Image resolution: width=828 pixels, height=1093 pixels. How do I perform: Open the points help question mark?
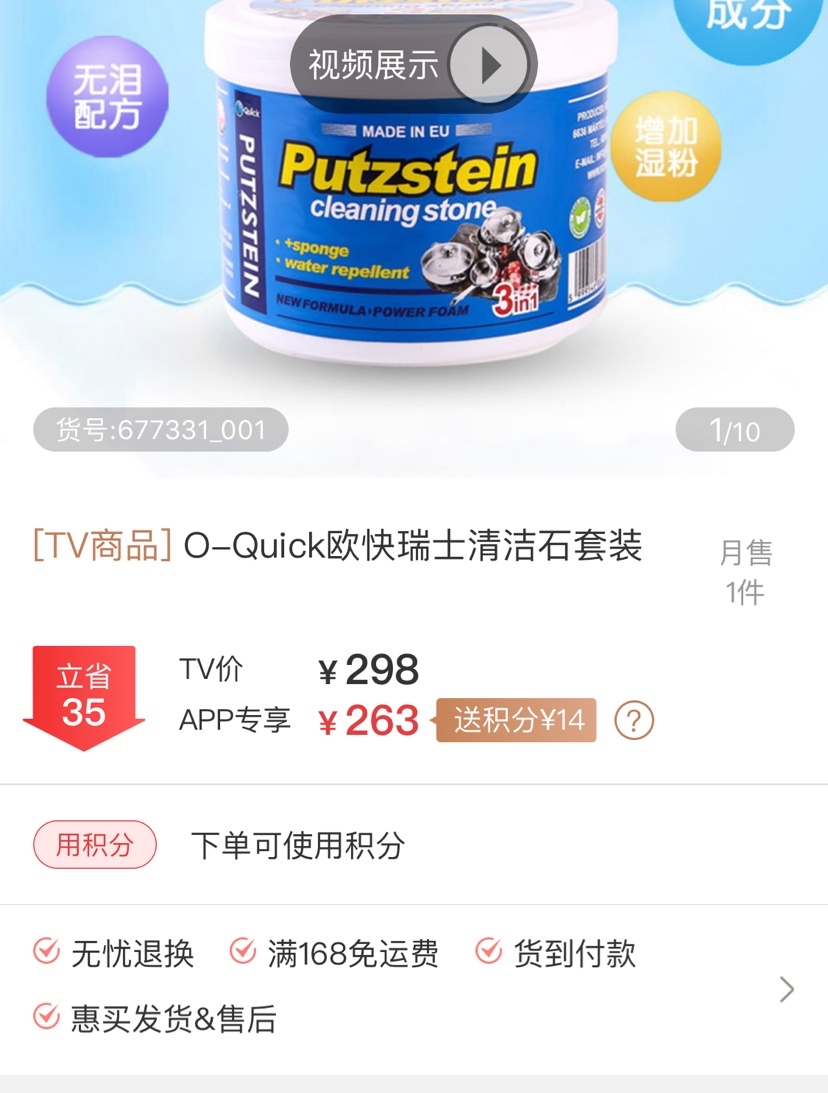pyautogui.click(x=634, y=721)
